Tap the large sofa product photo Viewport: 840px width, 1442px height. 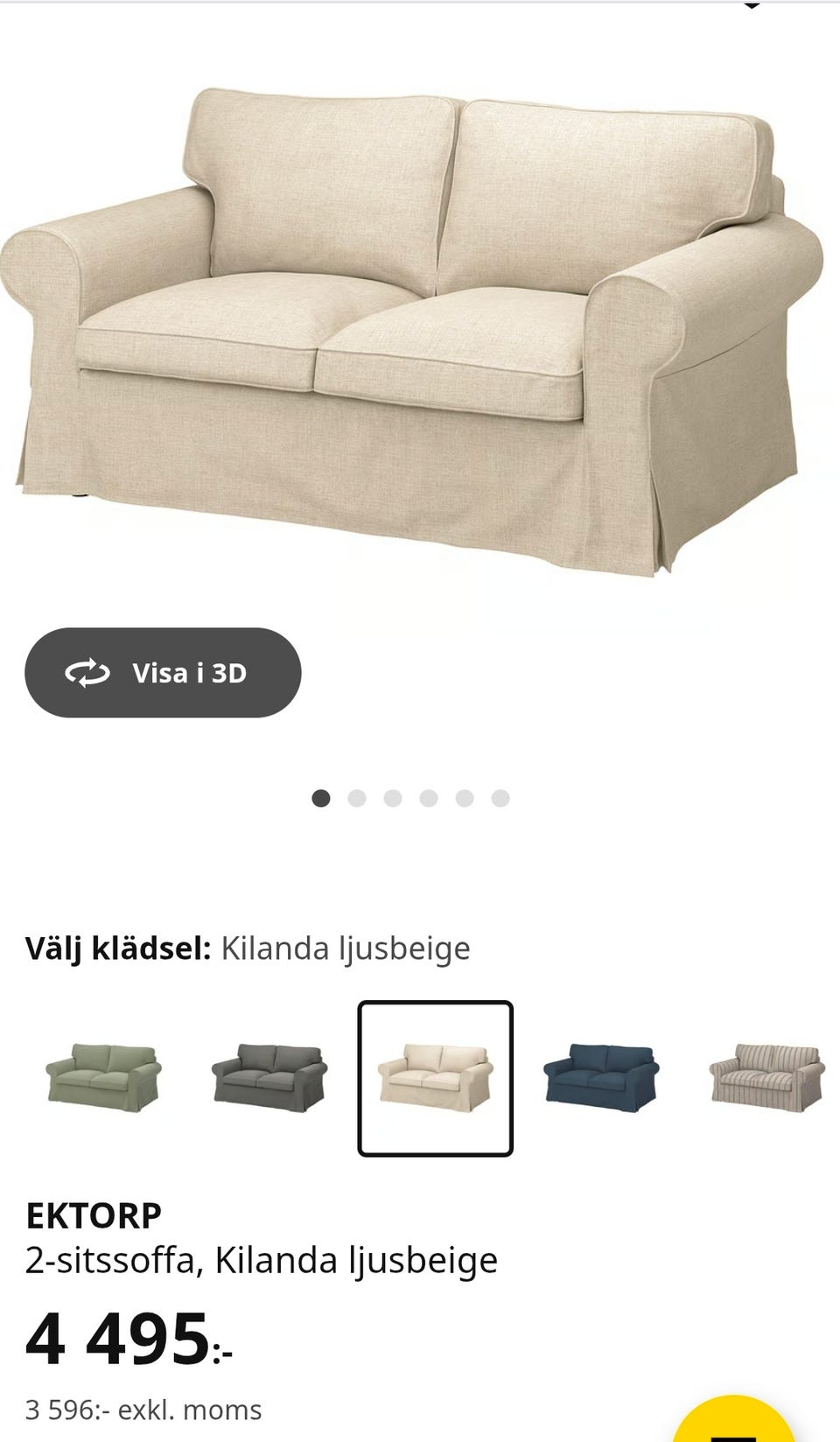420,324
